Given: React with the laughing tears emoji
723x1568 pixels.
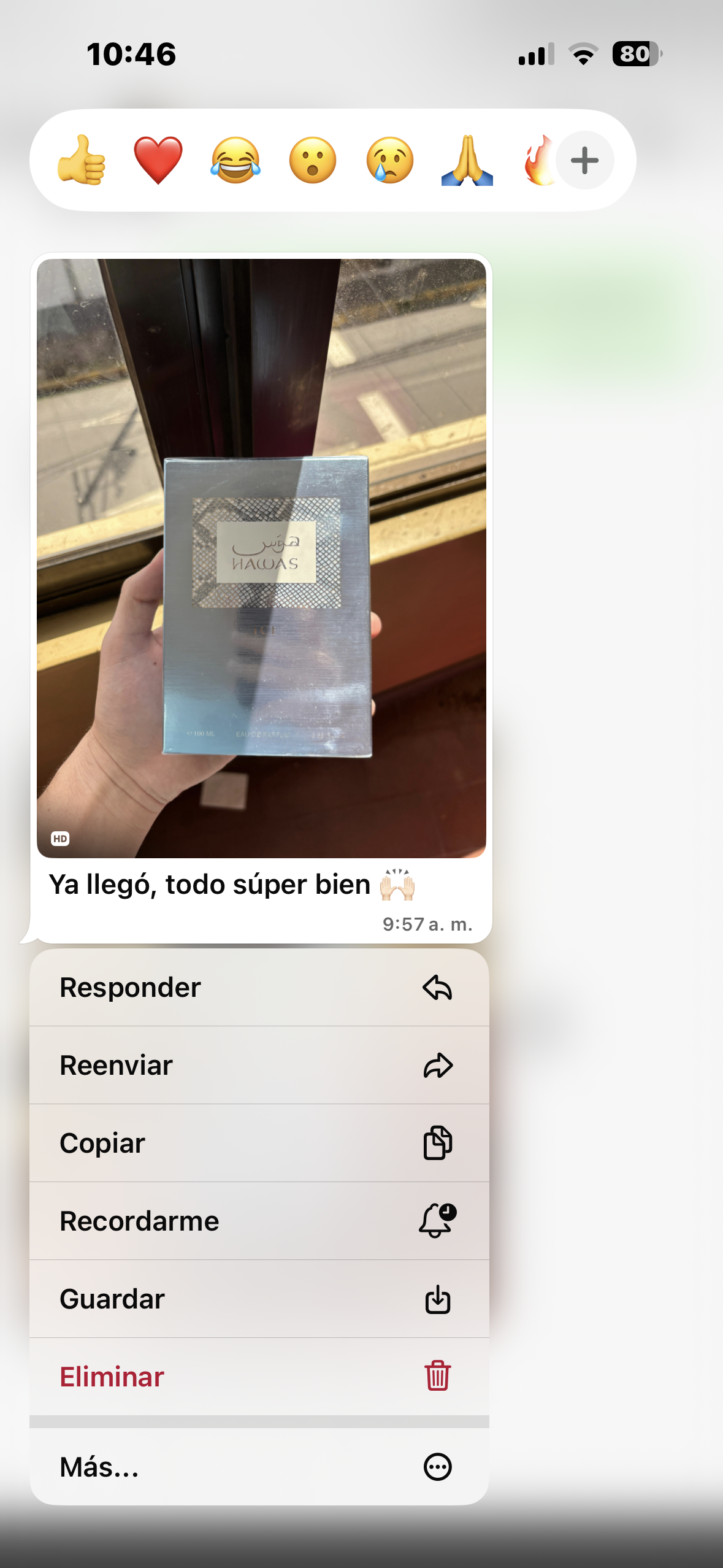Looking at the screenshot, I should [x=235, y=161].
